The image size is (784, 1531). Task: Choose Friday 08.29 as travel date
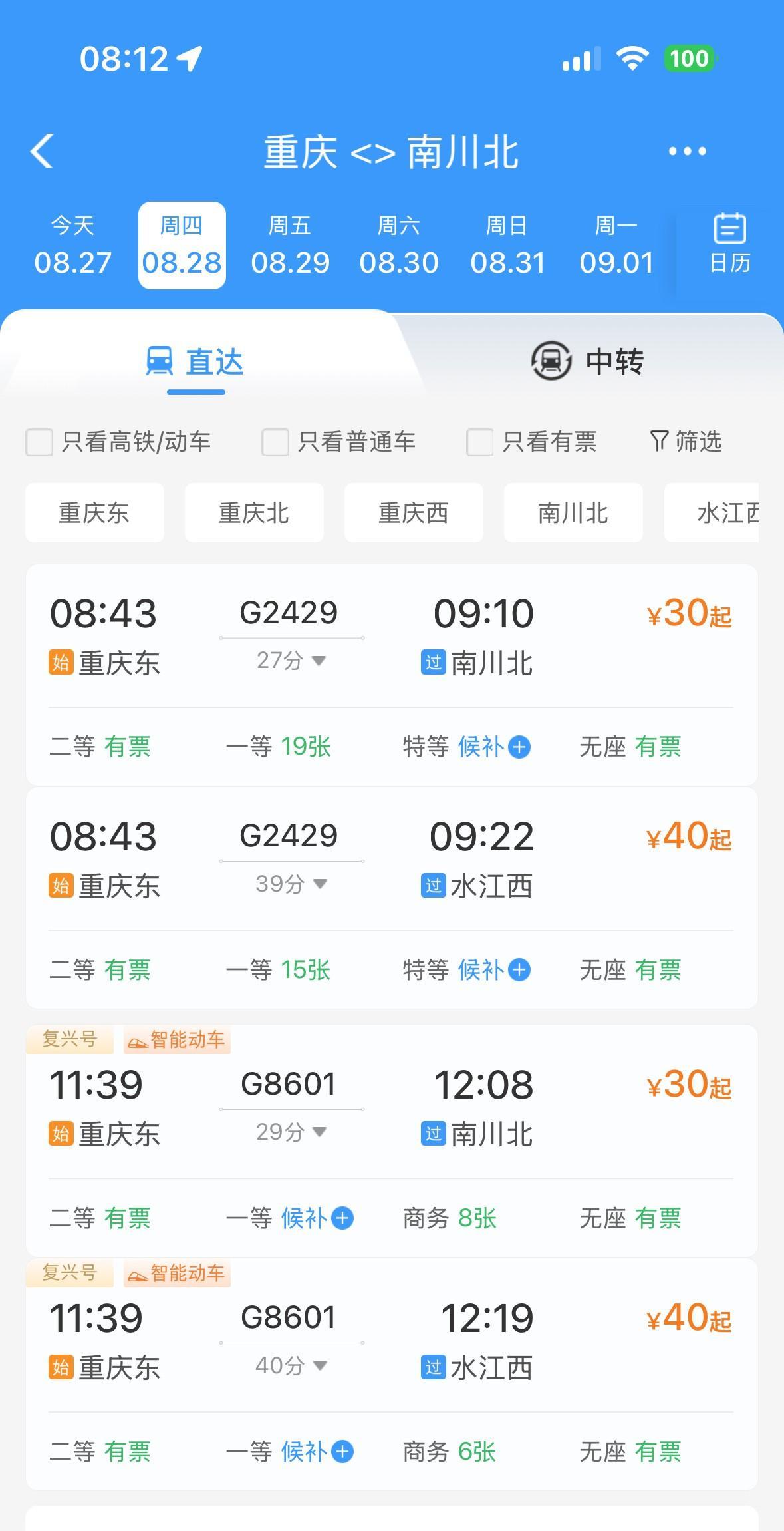pyautogui.click(x=290, y=245)
